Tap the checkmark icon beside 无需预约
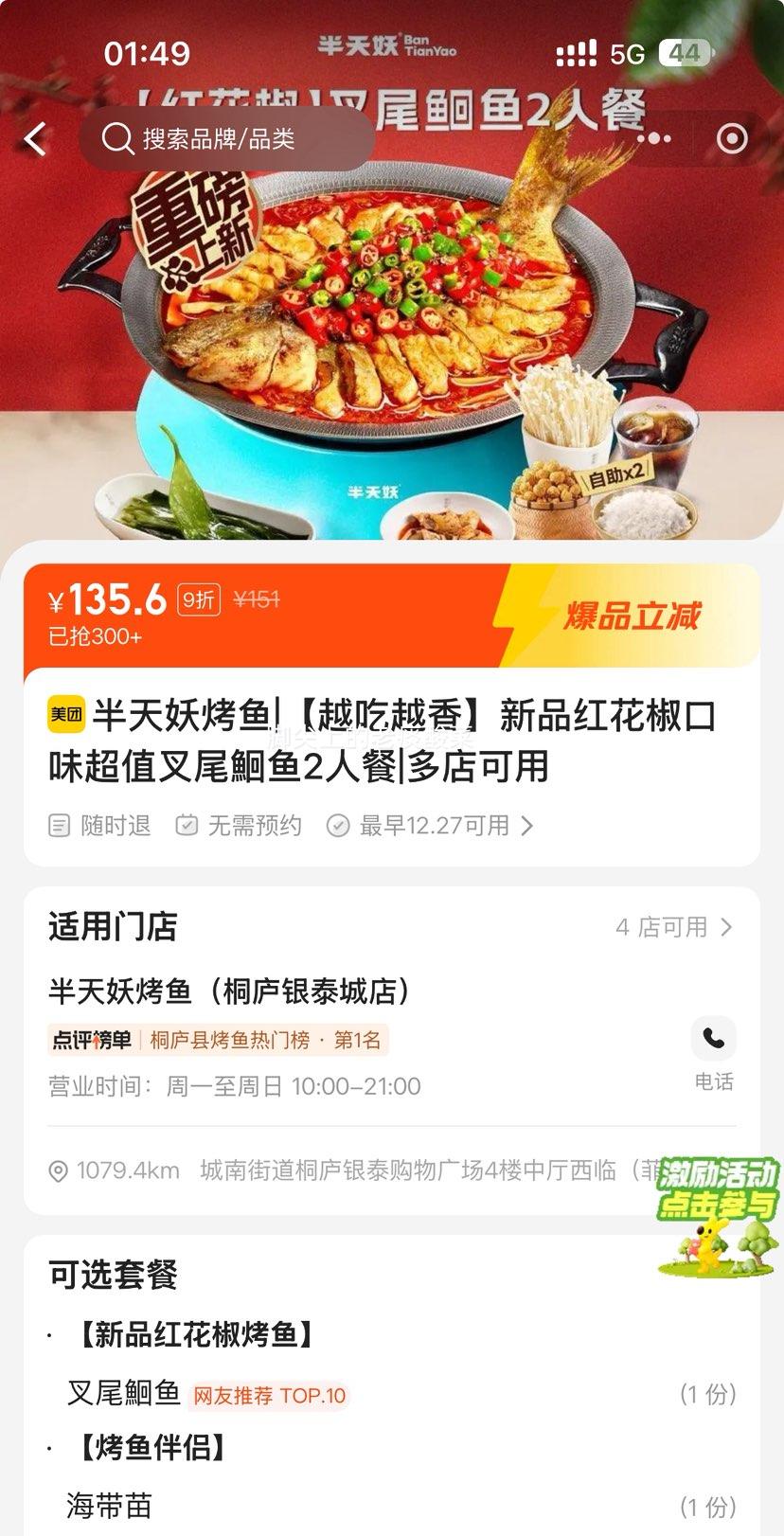The height and width of the screenshot is (1536, 784). [188, 825]
